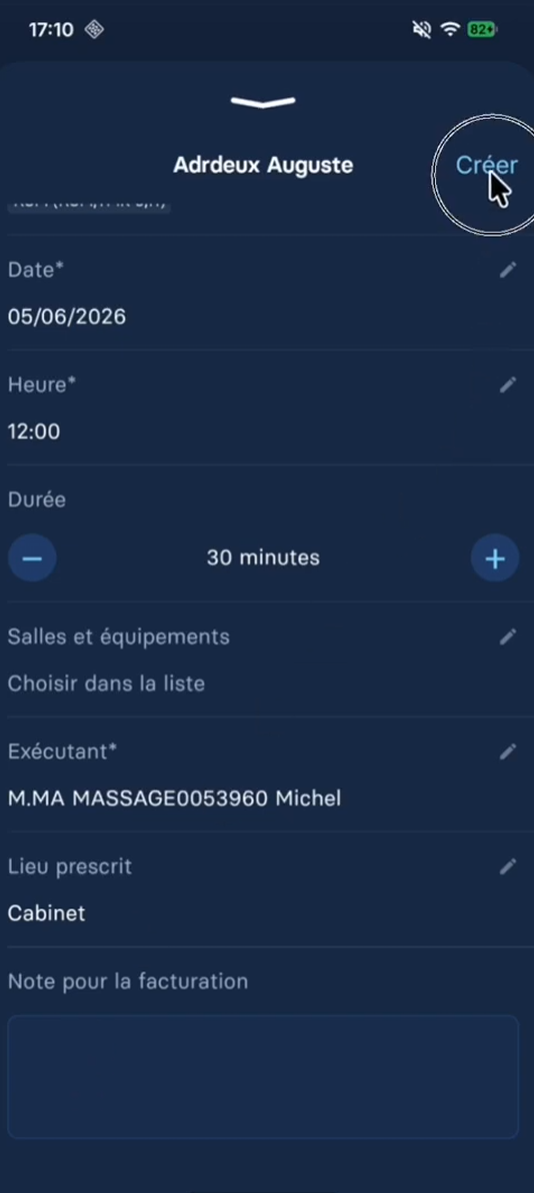Edit the Date field pencil icon

coord(507,269)
